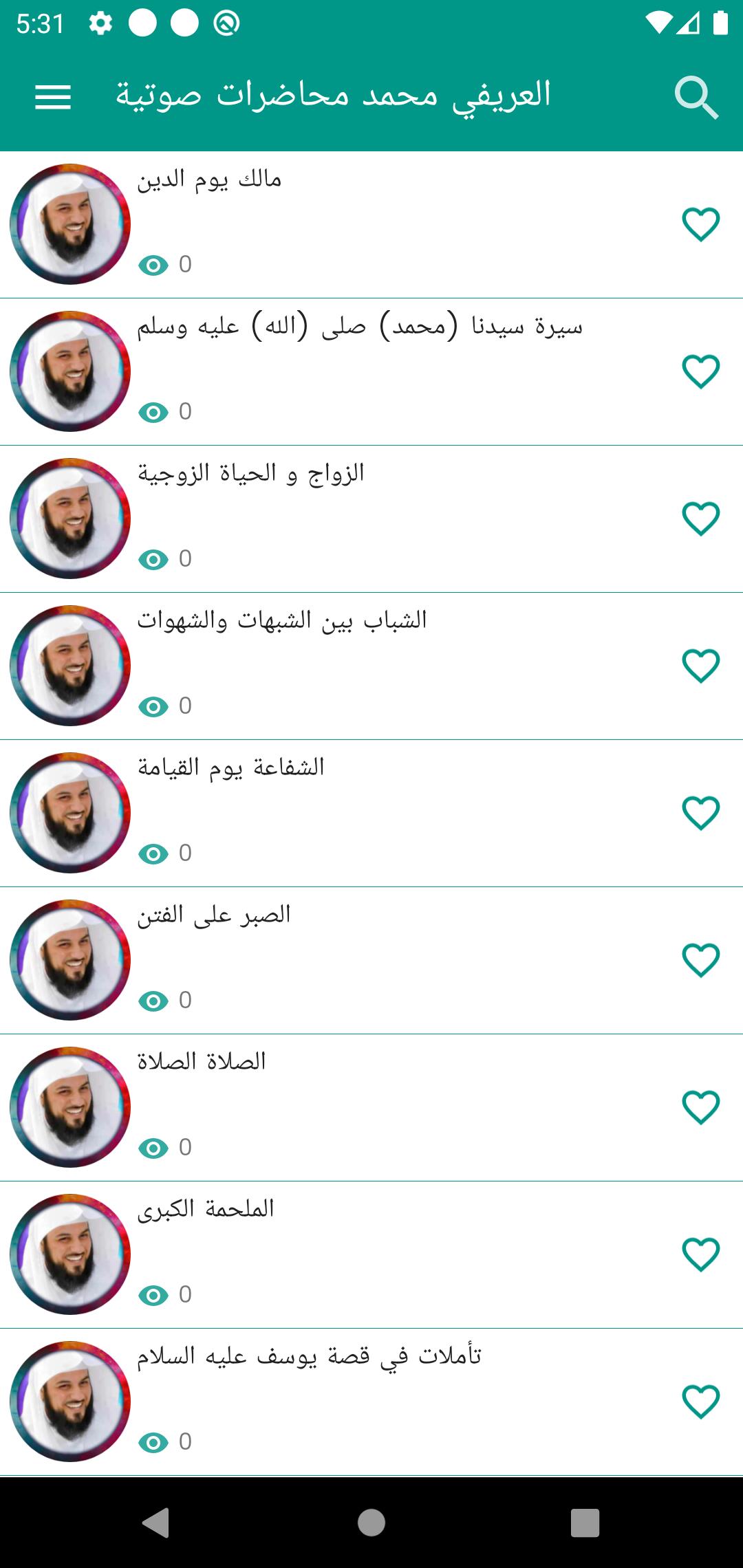This screenshot has width=743, height=1568.
Task: Tap the heart for الشباب بين الشبهات والشهوات
Action: click(x=700, y=666)
